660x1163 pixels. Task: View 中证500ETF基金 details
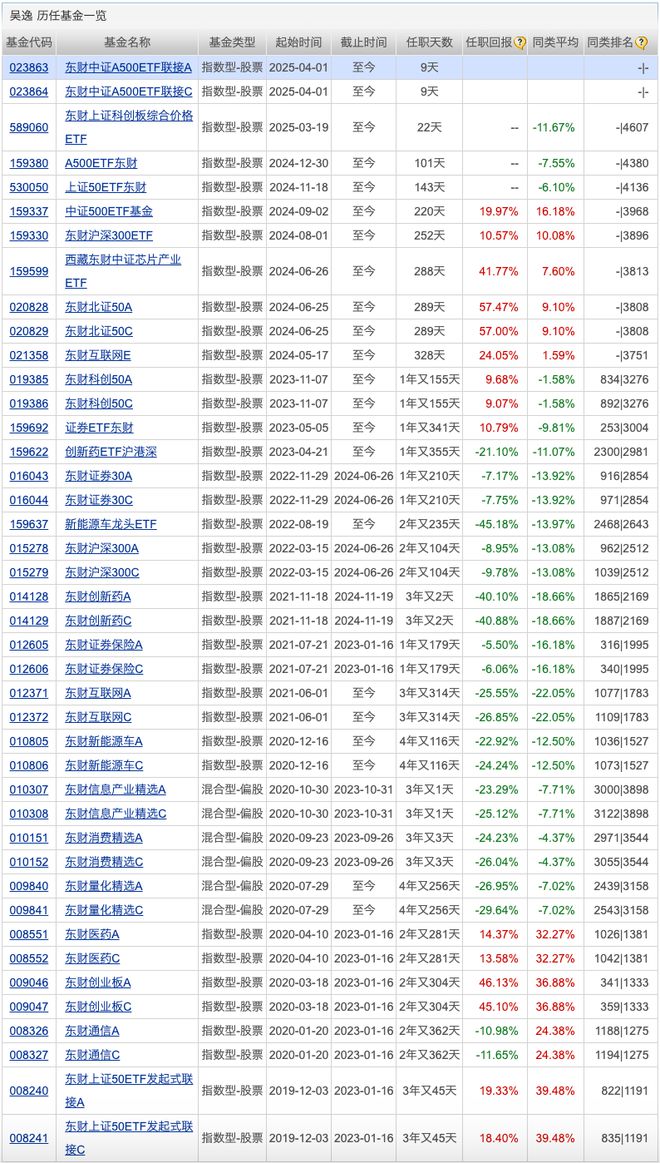pyautogui.click(x=109, y=211)
